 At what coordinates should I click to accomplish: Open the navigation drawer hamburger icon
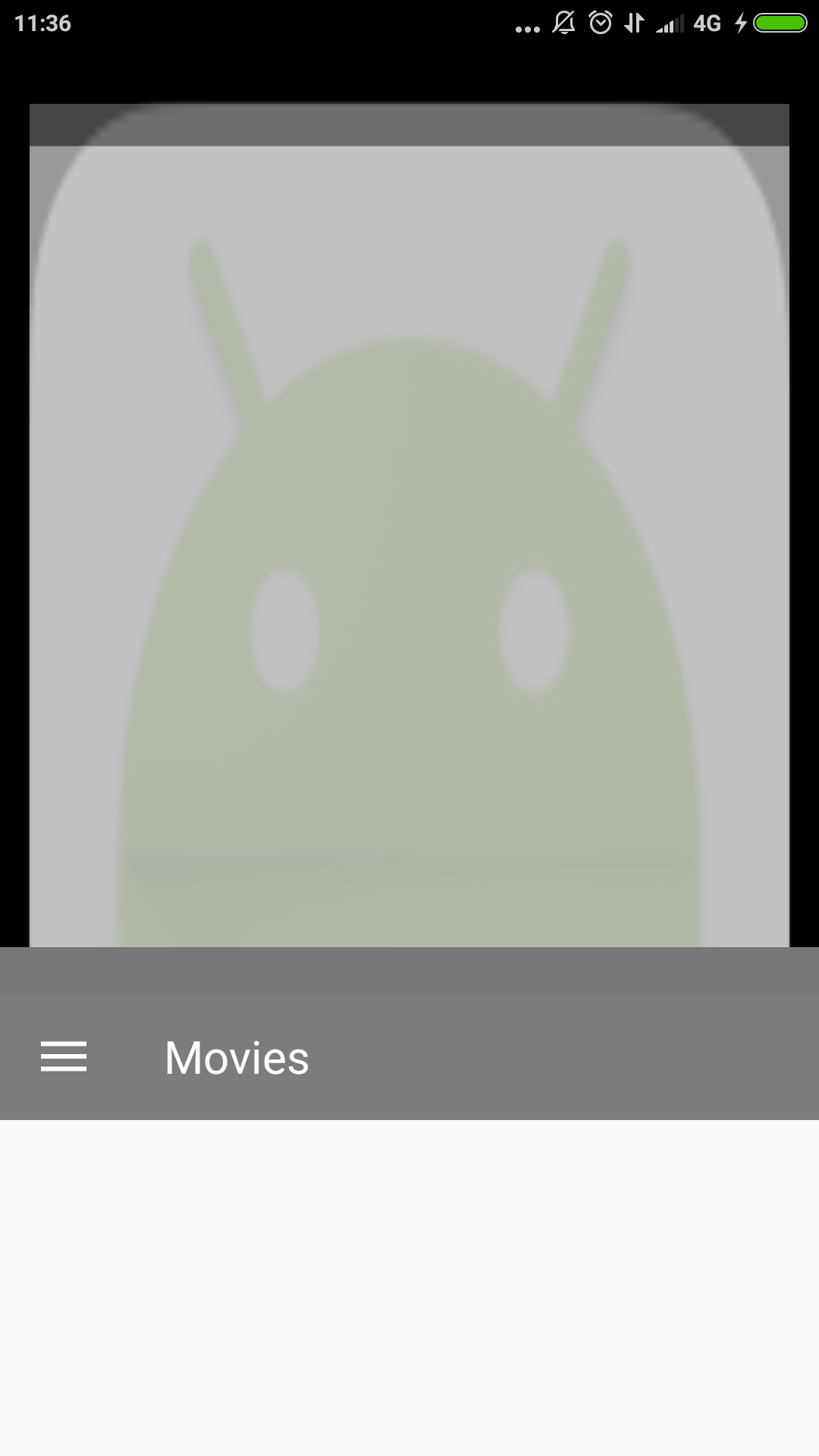tap(64, 1056)
